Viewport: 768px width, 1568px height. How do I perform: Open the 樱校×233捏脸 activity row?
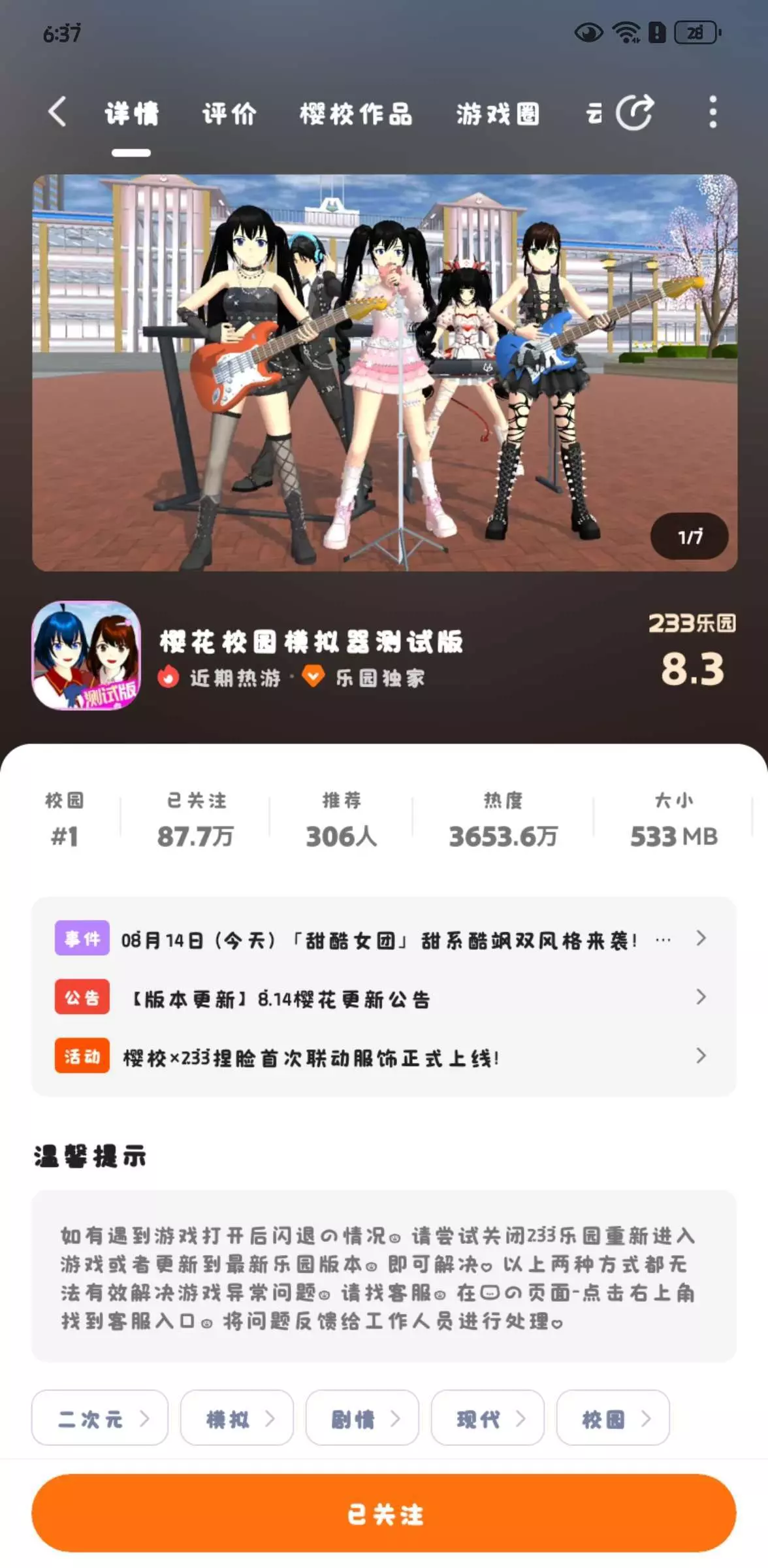[384, 1056]
